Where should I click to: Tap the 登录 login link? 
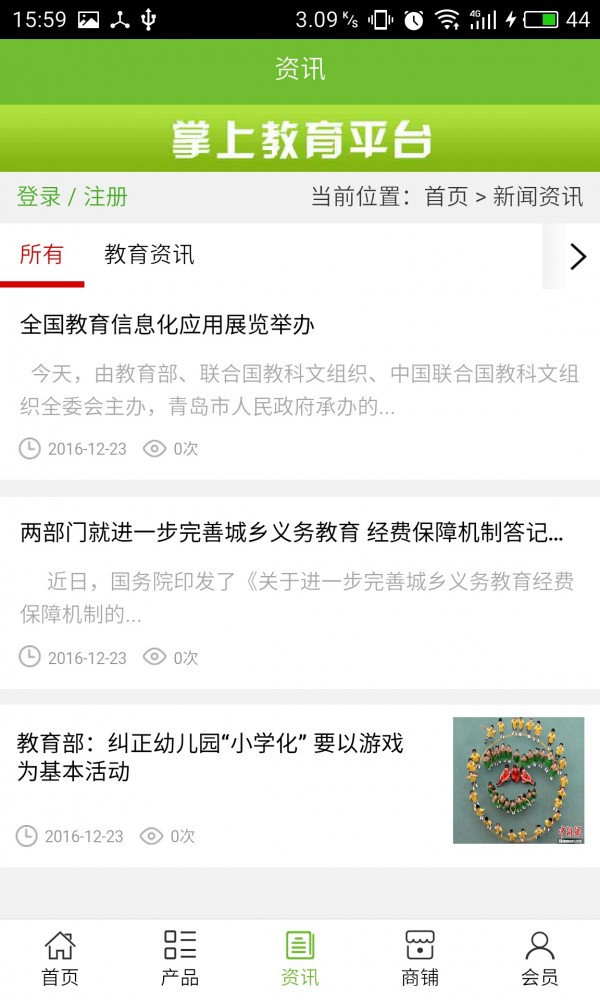[x=39, y=196]
